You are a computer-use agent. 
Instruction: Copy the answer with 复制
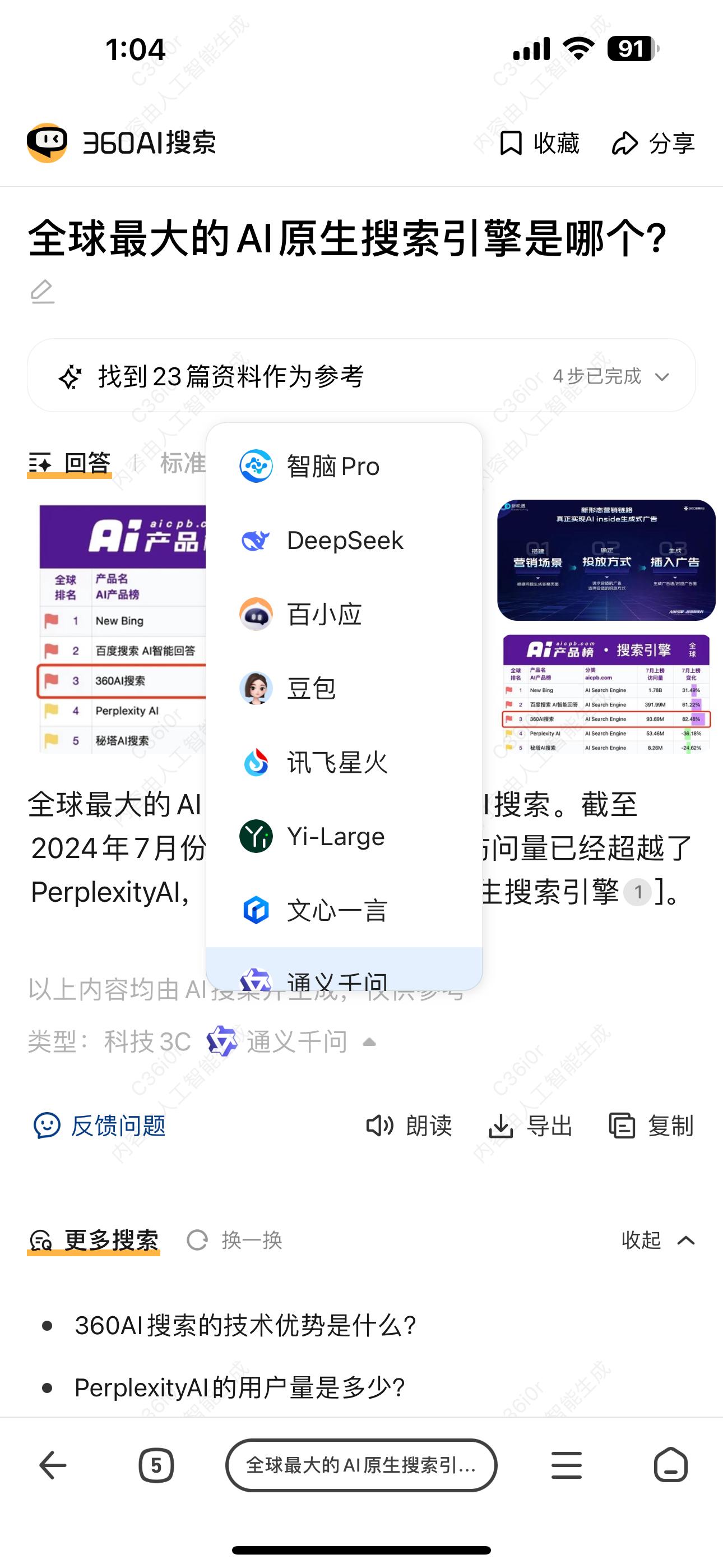pyautogui.click(x=651, y=1126)
